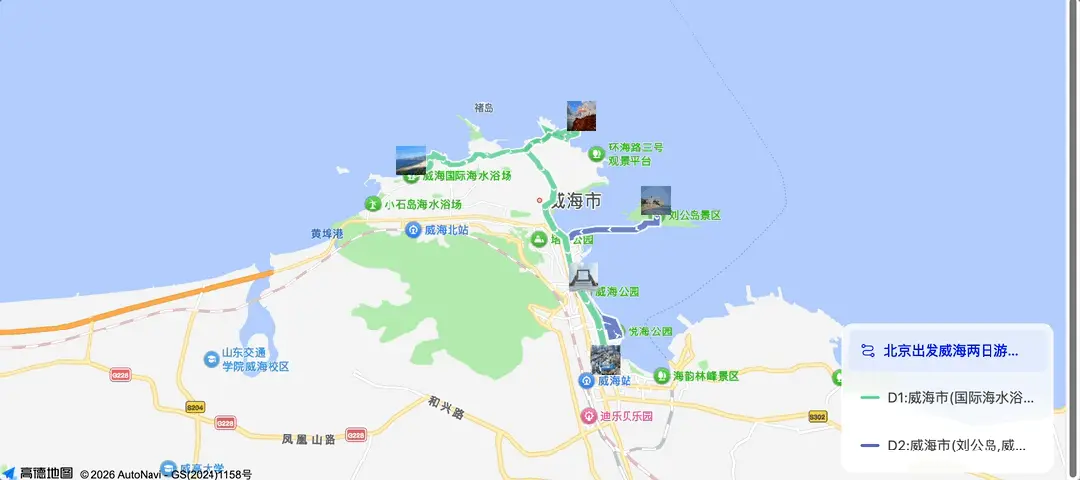Open the photo marker above 环海路三号观景平台
1080x480 pixels.
[x=581, y=116]
